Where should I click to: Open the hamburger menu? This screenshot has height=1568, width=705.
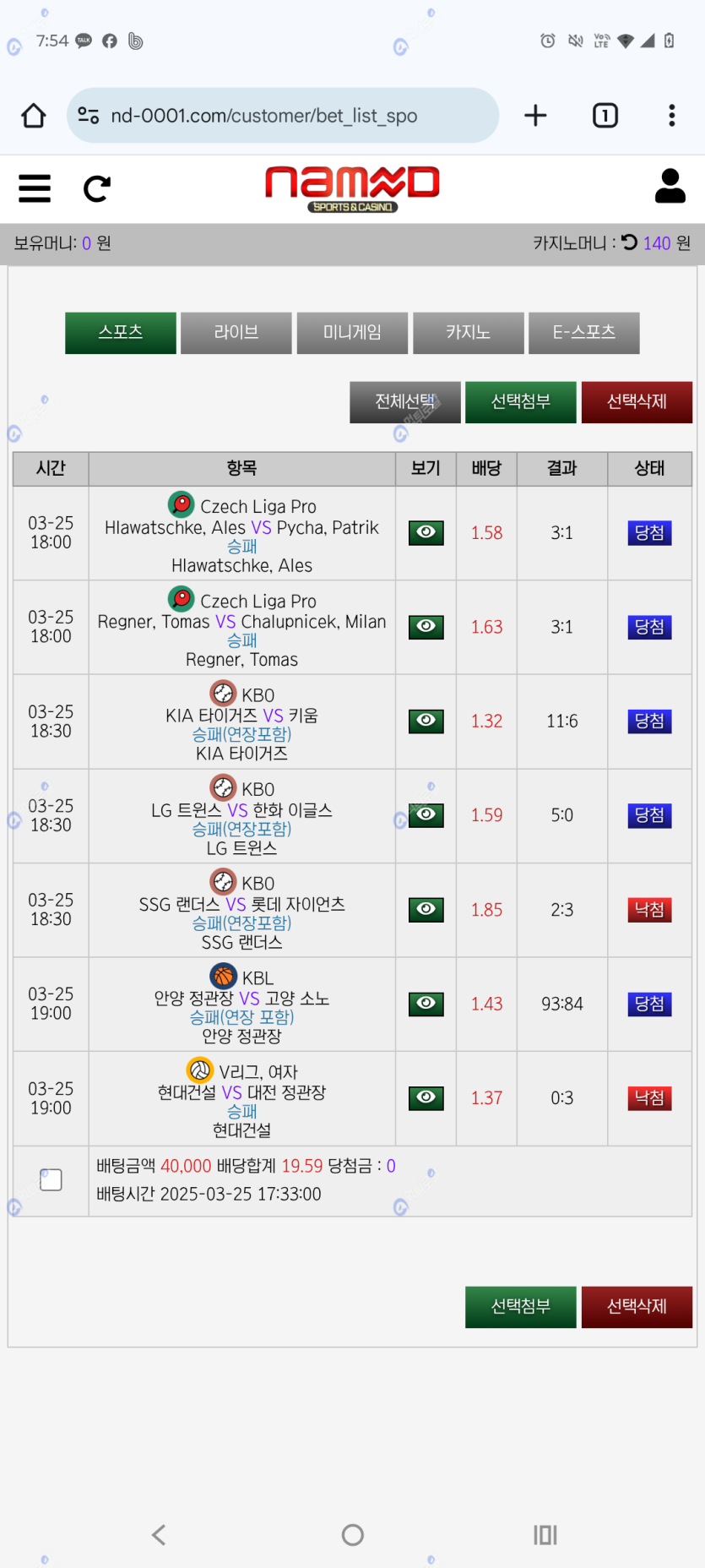click(35, 188)
